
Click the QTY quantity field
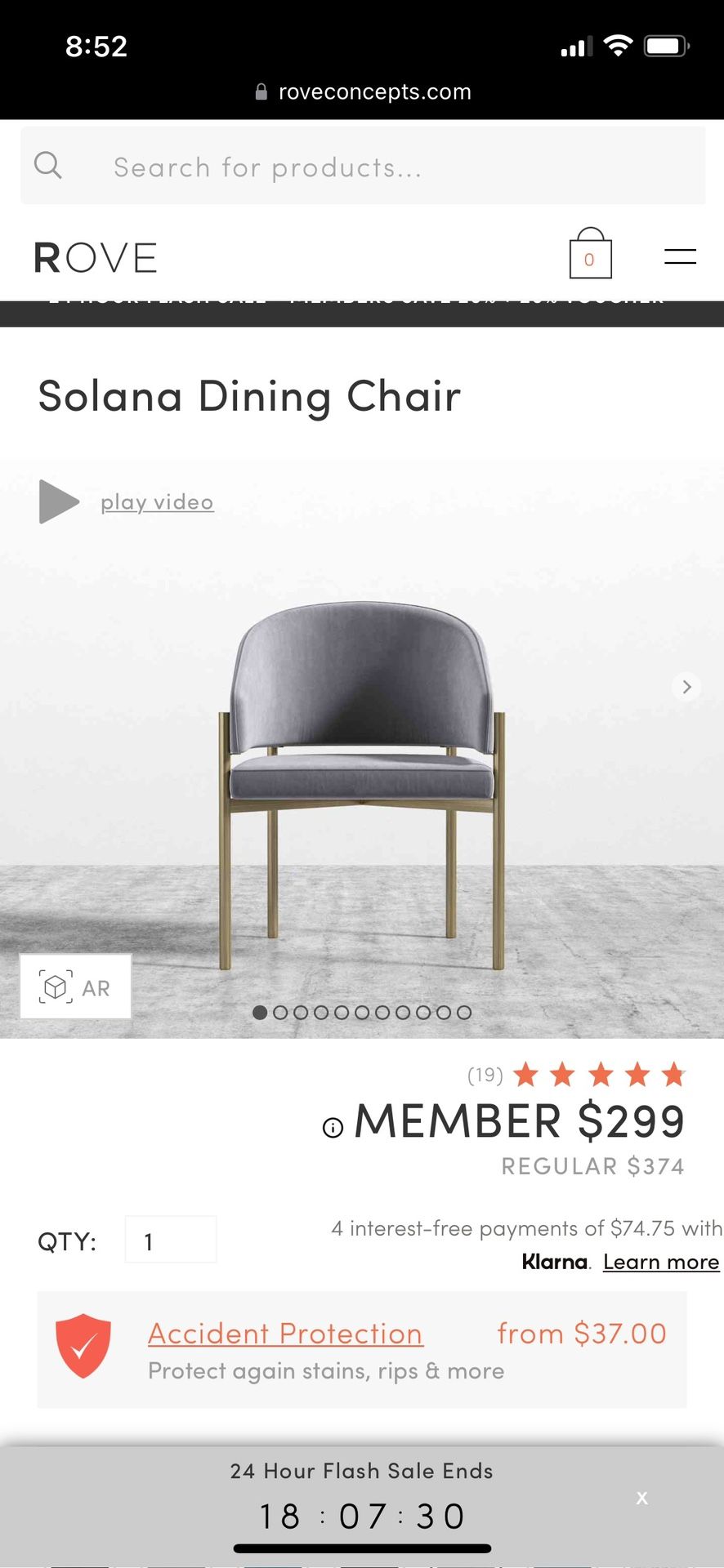point(170,1239)
